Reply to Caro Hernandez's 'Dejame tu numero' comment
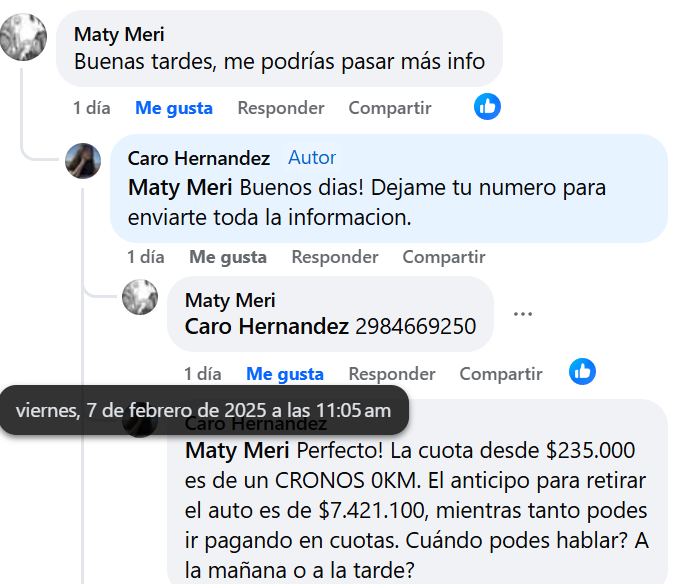This screenshot has width=684, height=584. (334, 257)
